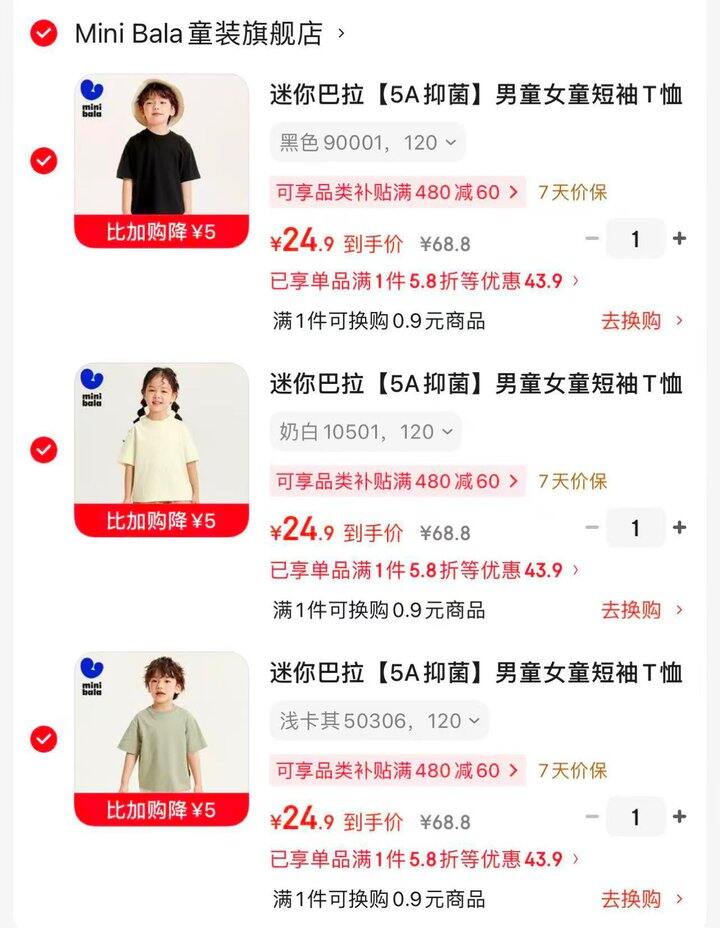Viewport: 720px width, 928px height.
Task: Uncheck the store-level select-all checkbox
Action: (x=43, y=34)
